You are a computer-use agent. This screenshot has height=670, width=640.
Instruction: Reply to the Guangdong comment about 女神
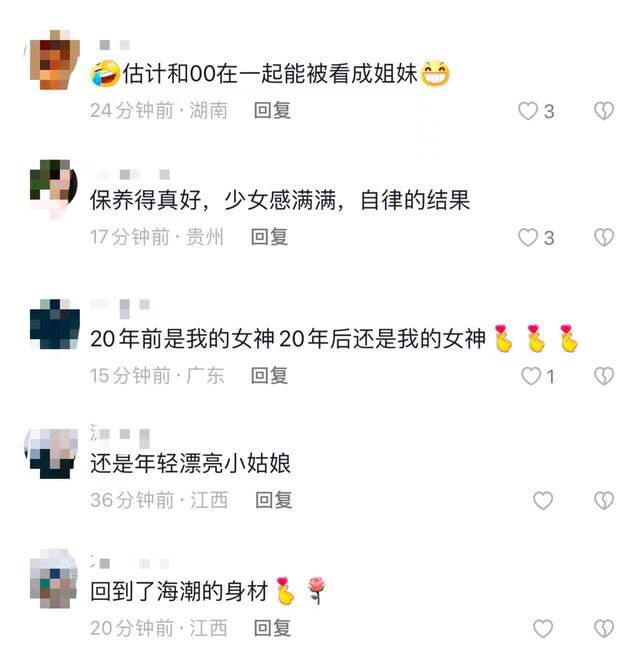pos(270,375)
